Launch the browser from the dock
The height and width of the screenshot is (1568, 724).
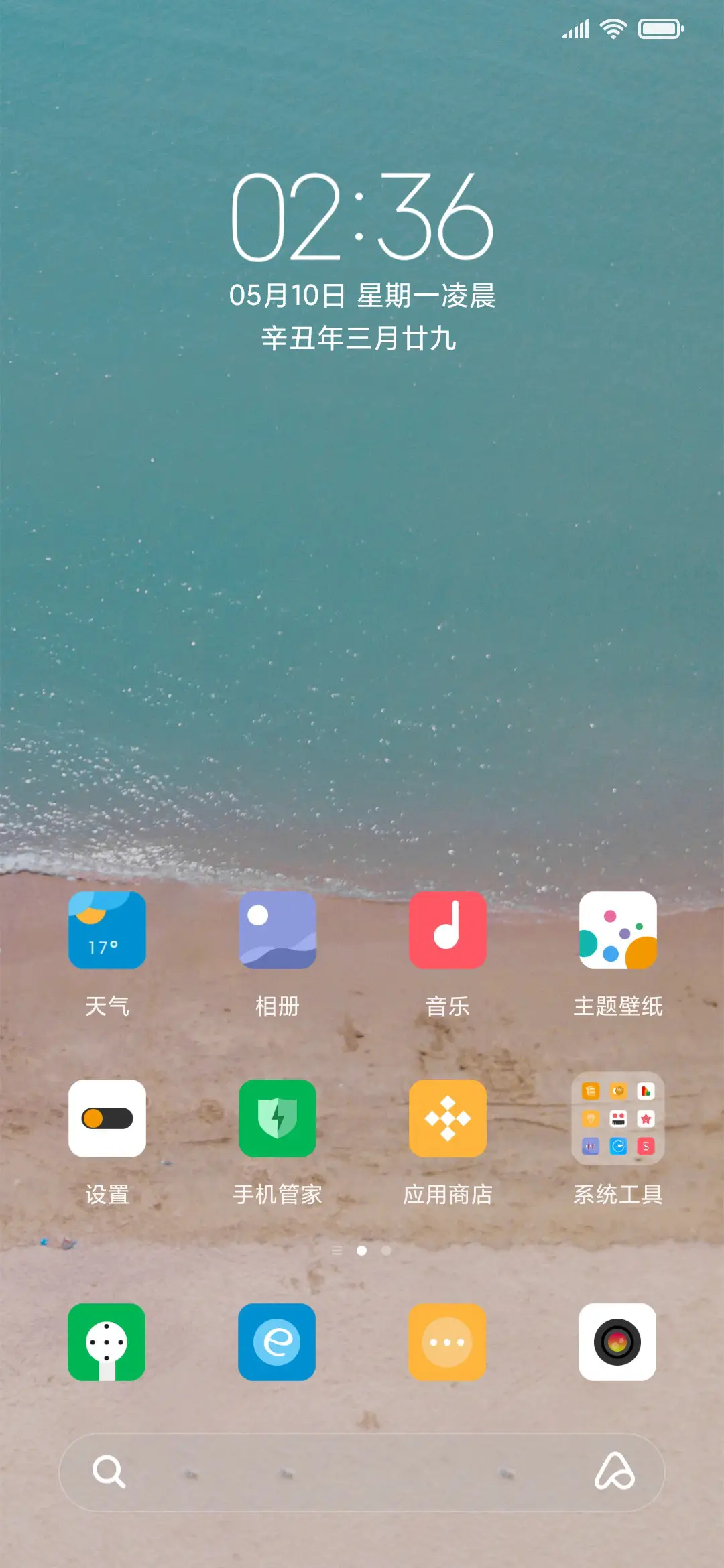click(x=278, y=1344)
